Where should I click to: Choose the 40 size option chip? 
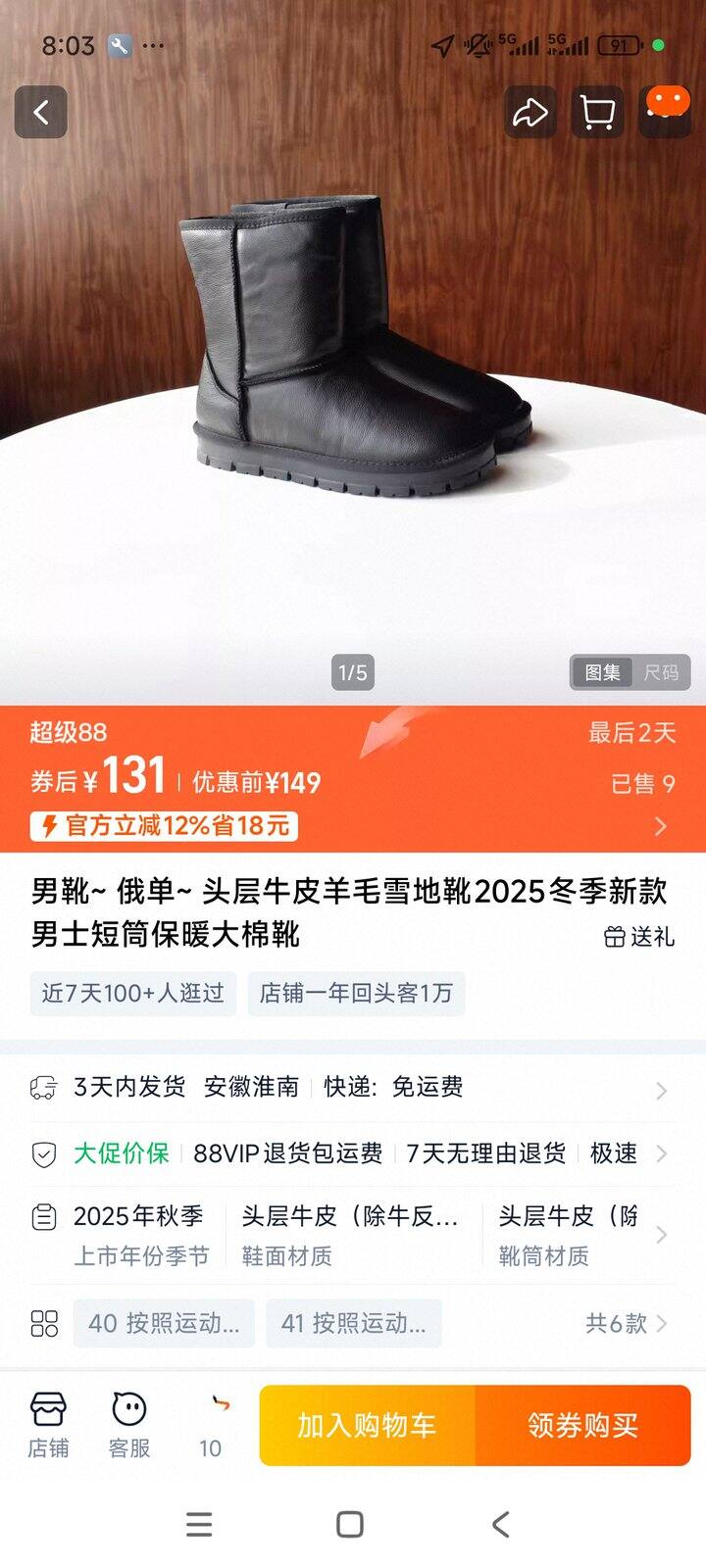(x=164, y=1323)
